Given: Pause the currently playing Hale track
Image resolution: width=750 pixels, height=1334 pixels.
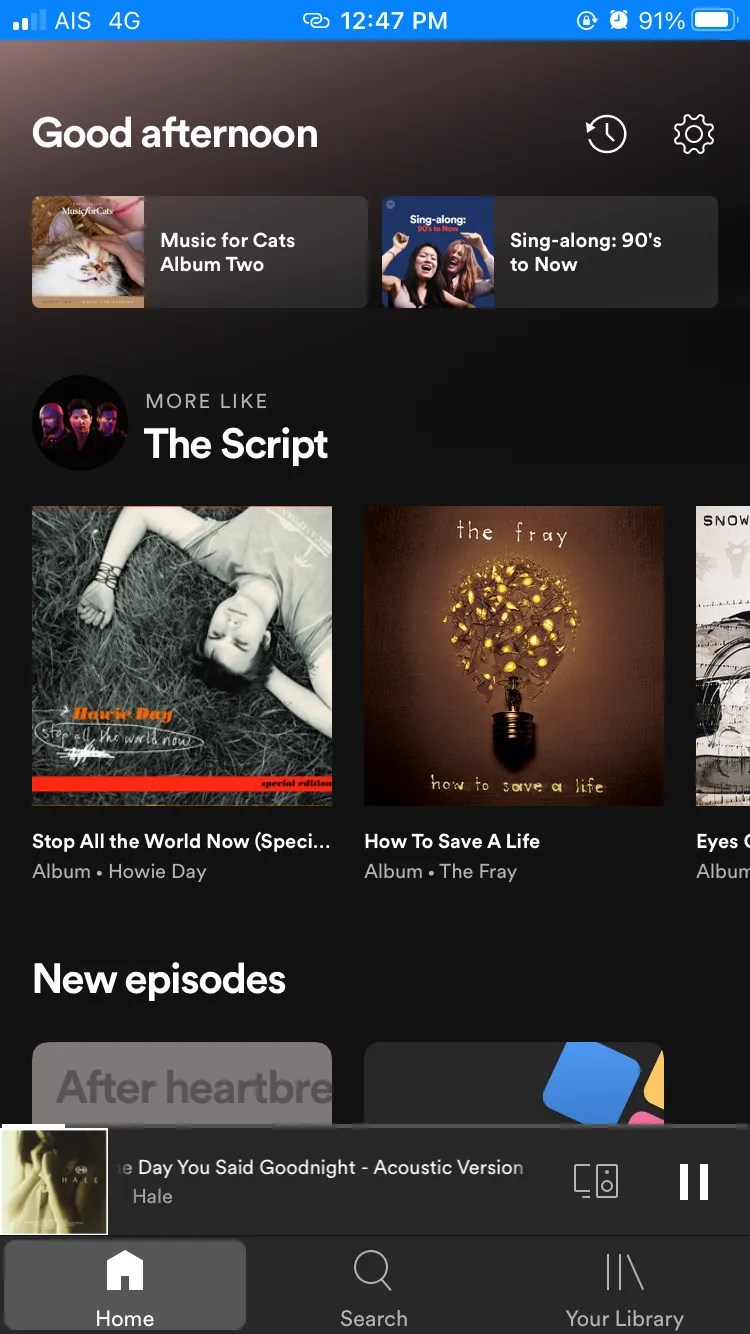Looking at the screenshot, I should pyautogui.click(x=695, y=1180).
